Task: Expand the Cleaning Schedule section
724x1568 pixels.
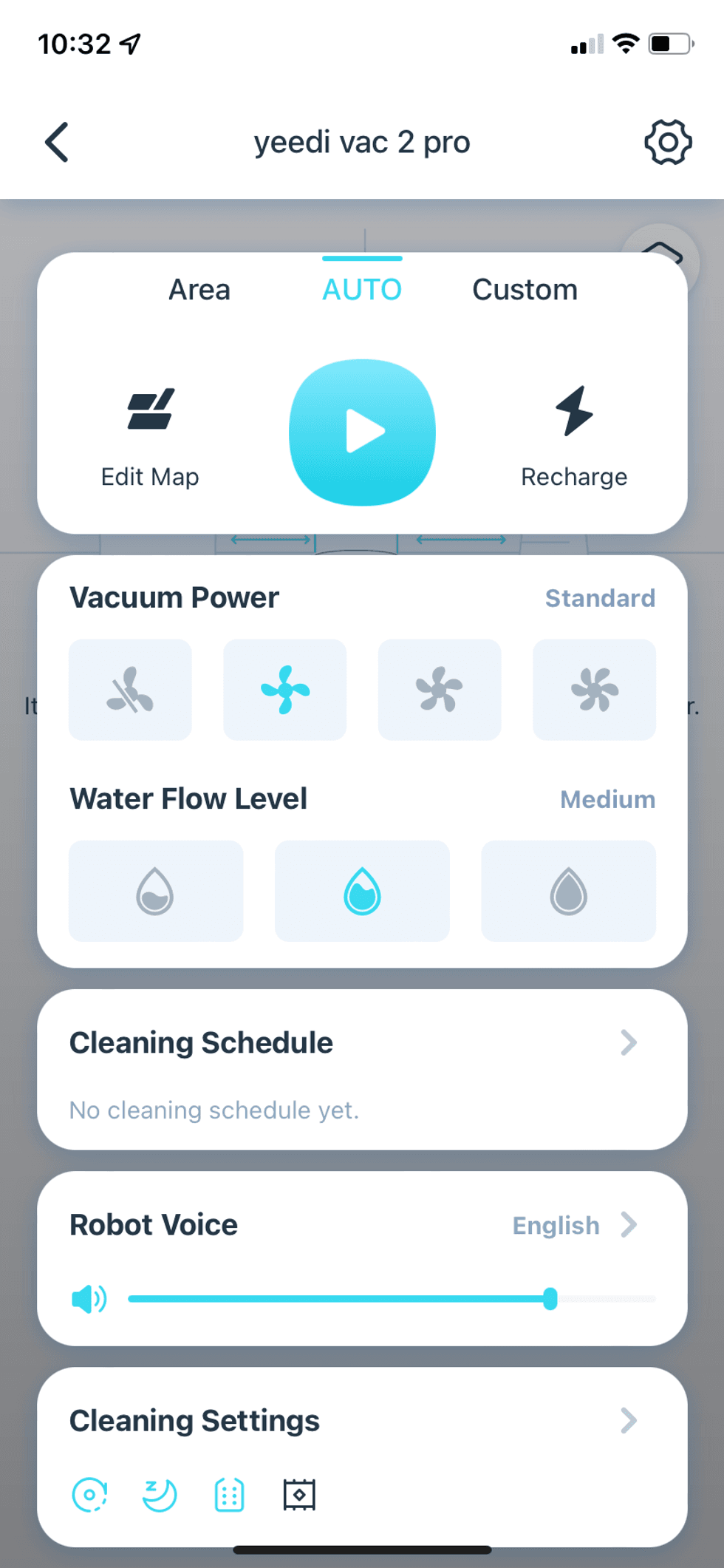Action: click(x=627, y=1043)
